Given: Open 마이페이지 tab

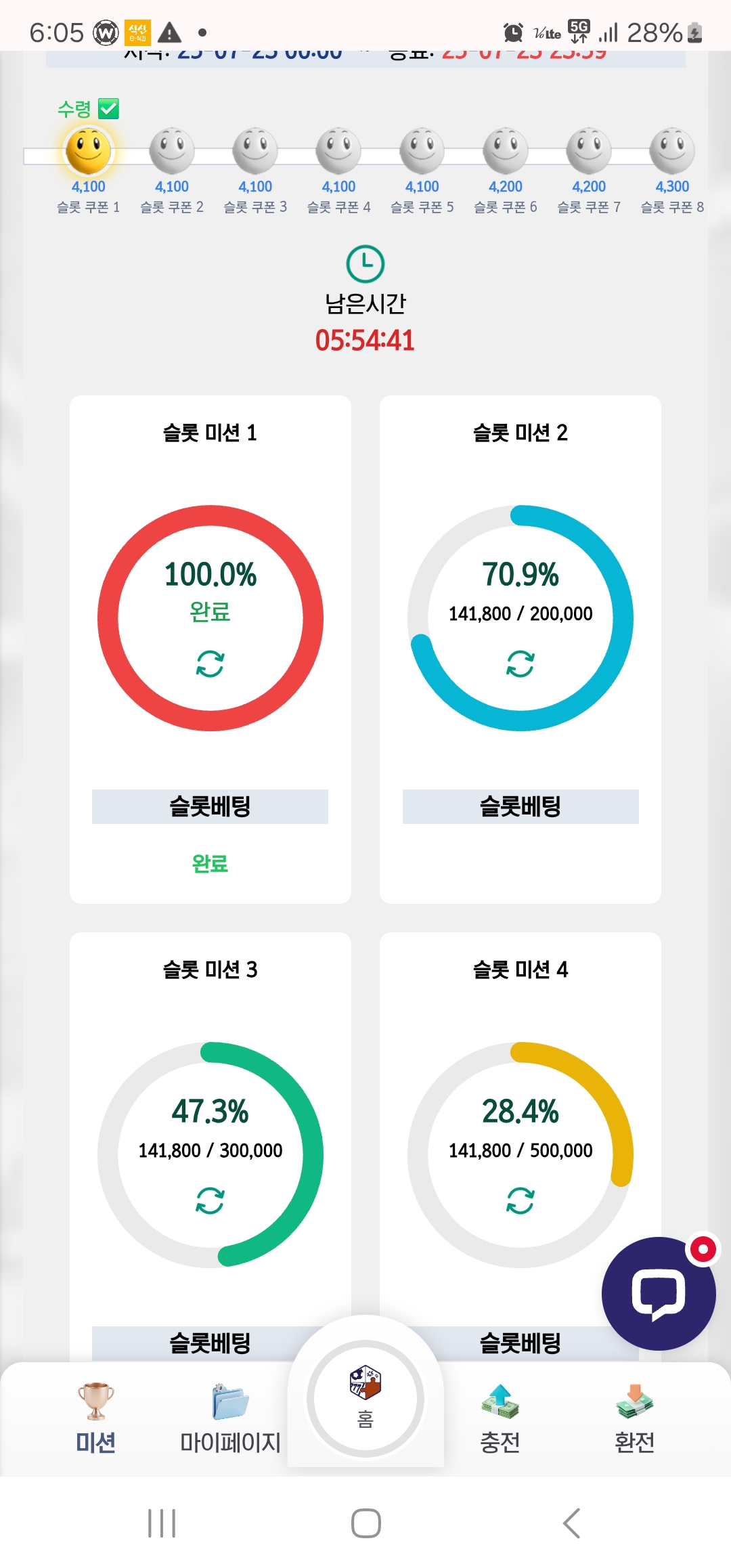Looking at the screenshot, I should tap(230, 1418).
